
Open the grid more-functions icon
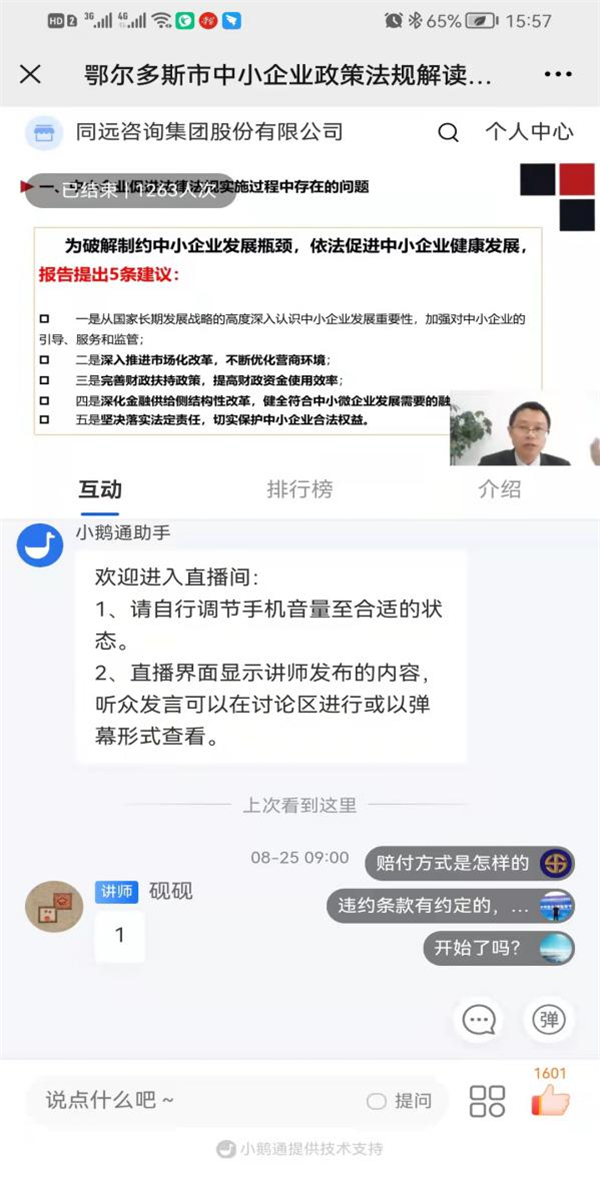(x=487, y=1101)
